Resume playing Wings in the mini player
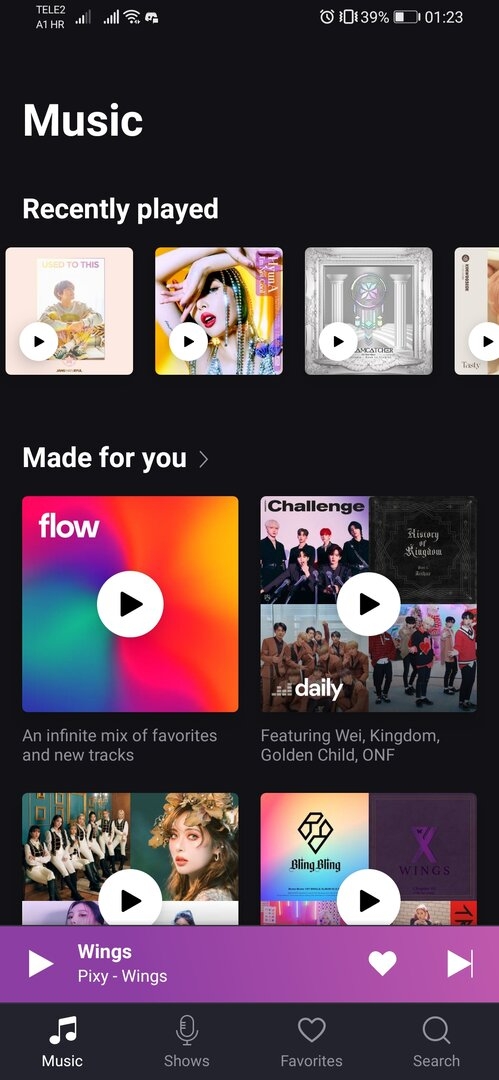This screenshot has width=499, height=1080. pos(41,964)
